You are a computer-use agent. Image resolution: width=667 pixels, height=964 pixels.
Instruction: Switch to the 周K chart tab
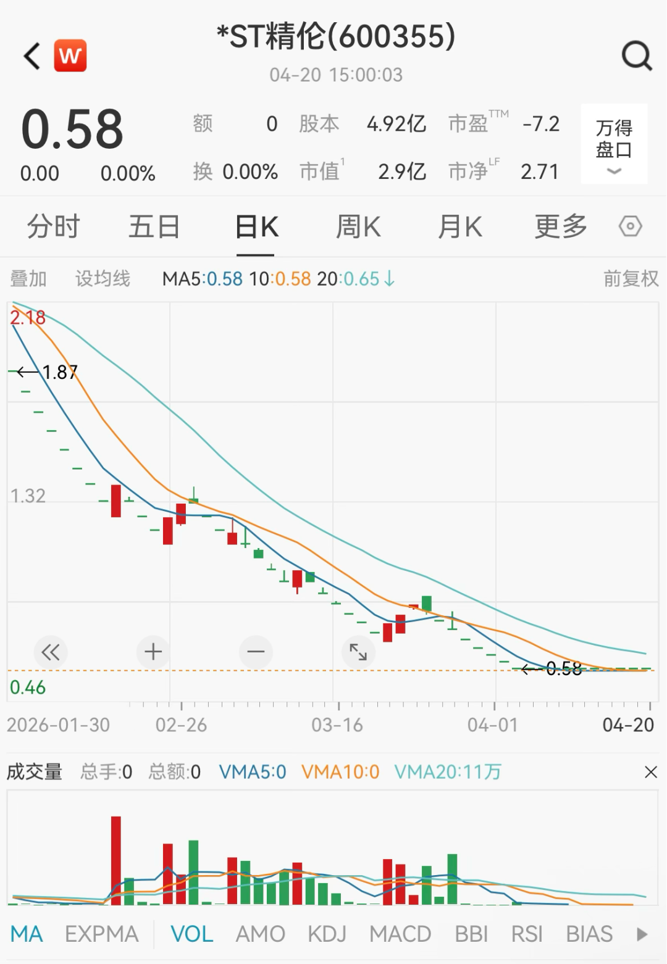coord(358,227)
